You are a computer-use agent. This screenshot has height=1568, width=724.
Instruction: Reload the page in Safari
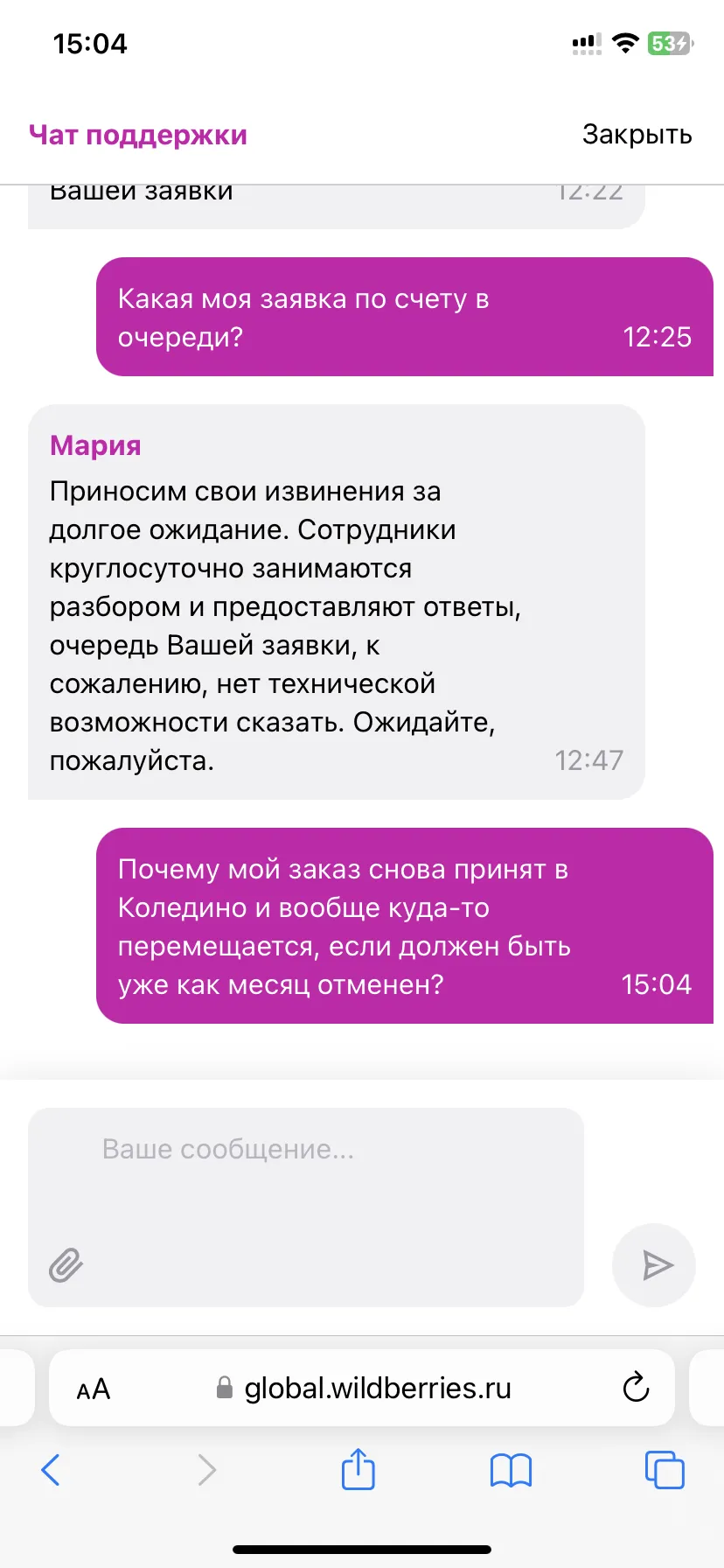coord(636,1387)
